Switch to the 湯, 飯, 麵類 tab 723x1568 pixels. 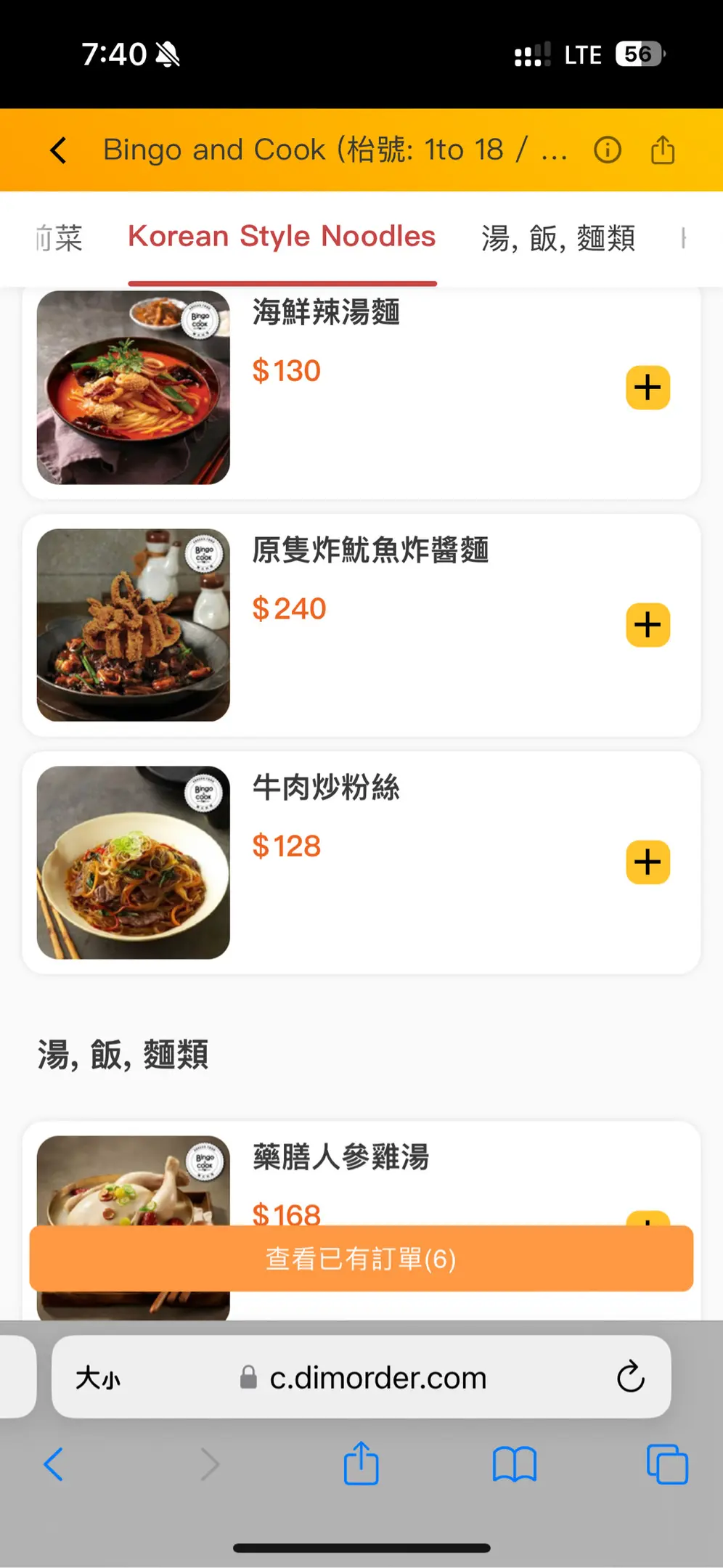tap(557, 238)
